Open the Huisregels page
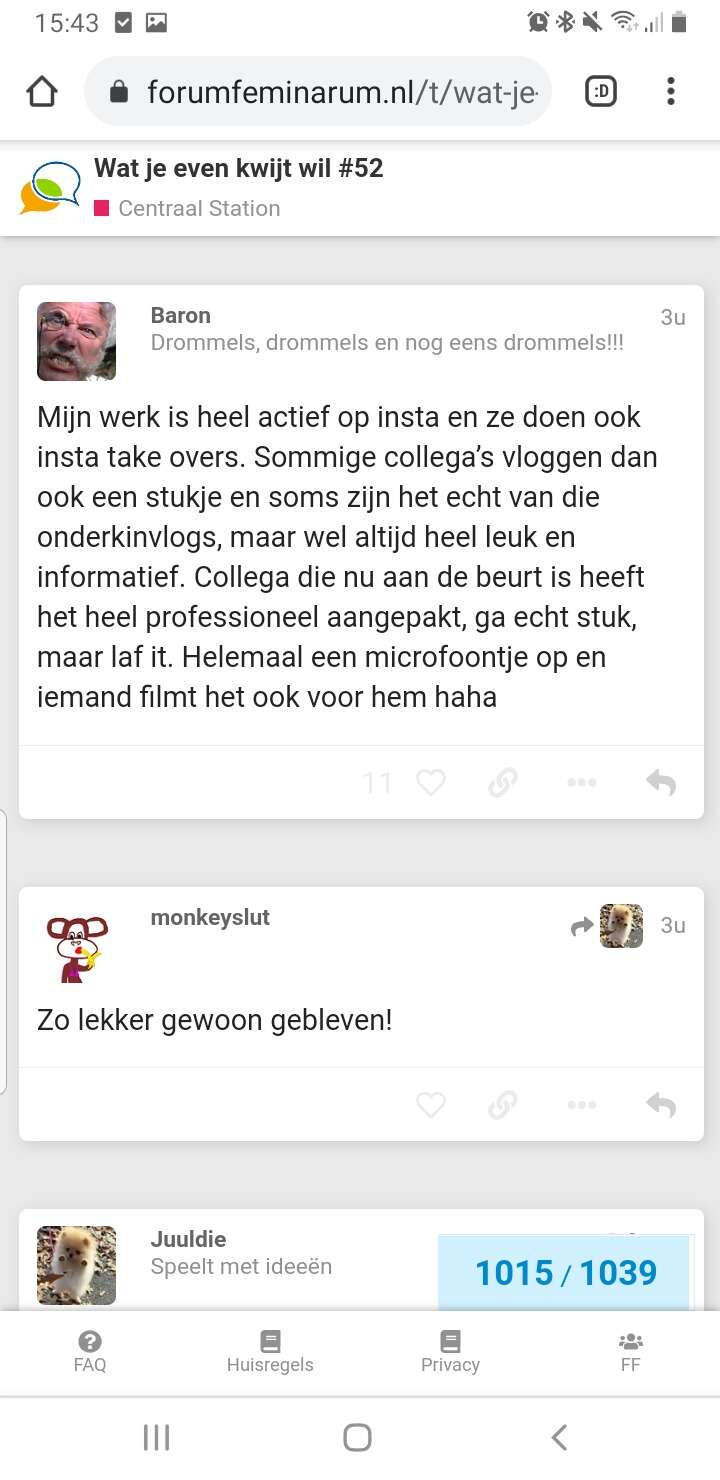Screen dimensions: 720x1480 [270, 1352]
